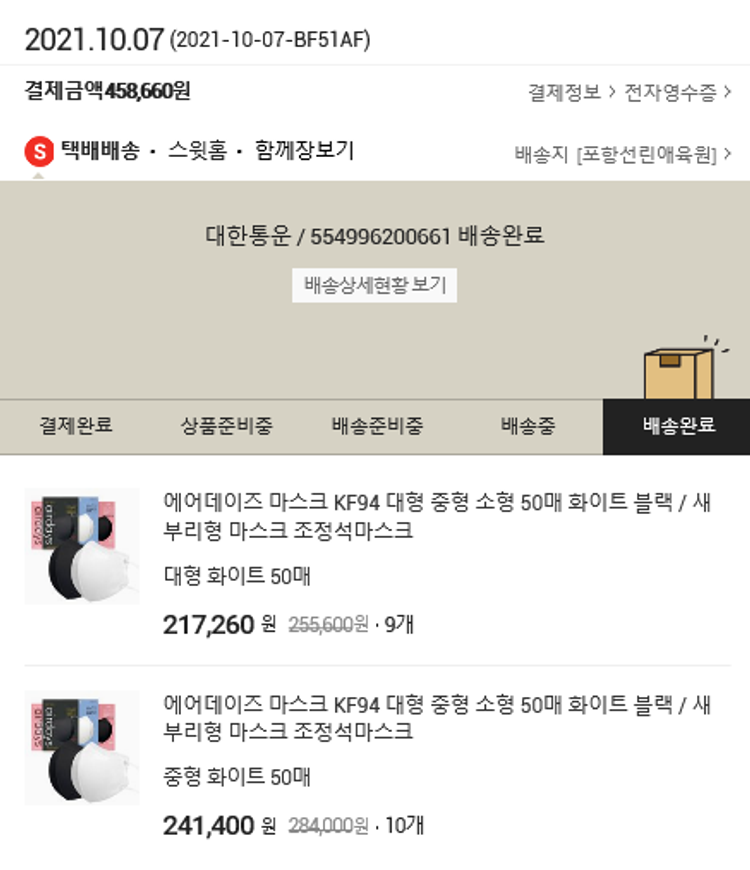
Task: Tap the 배송상세현황 보기 button
Action: click(375, 285)
